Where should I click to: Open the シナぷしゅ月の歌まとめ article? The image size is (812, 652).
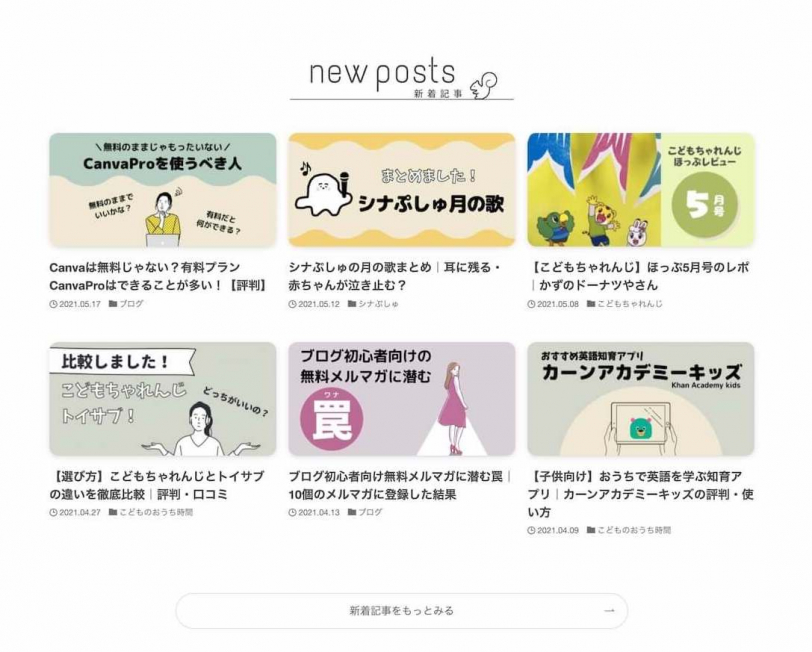(x=401, y=190)
